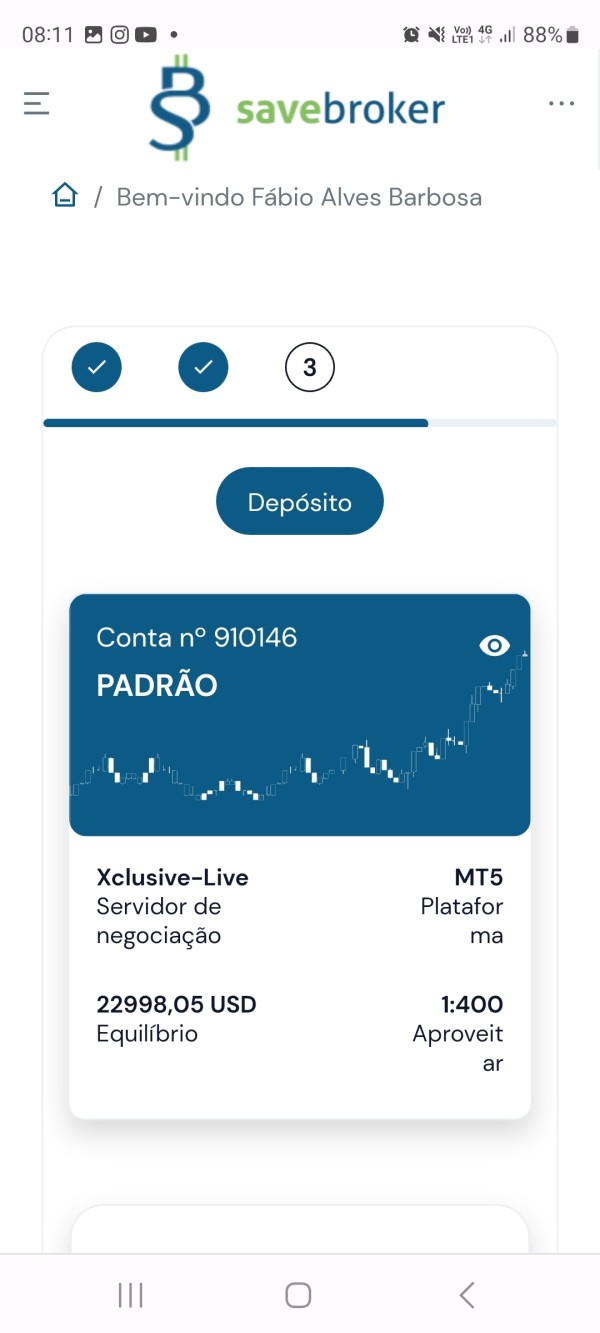
Task: Go back using the system back button
Action: 467,1295
